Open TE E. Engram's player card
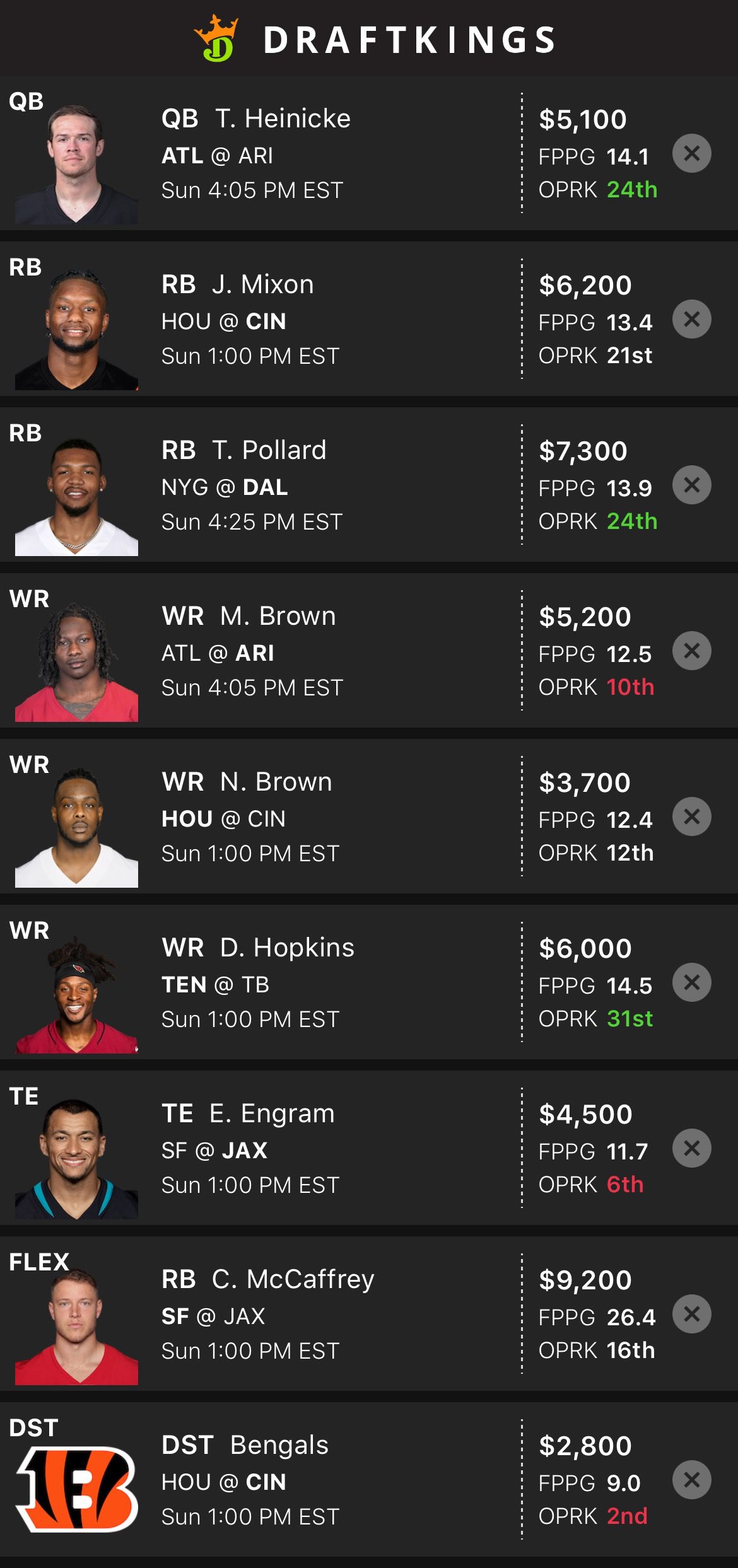This screenshot has height=1568, width=738. tap(272, 1113)
